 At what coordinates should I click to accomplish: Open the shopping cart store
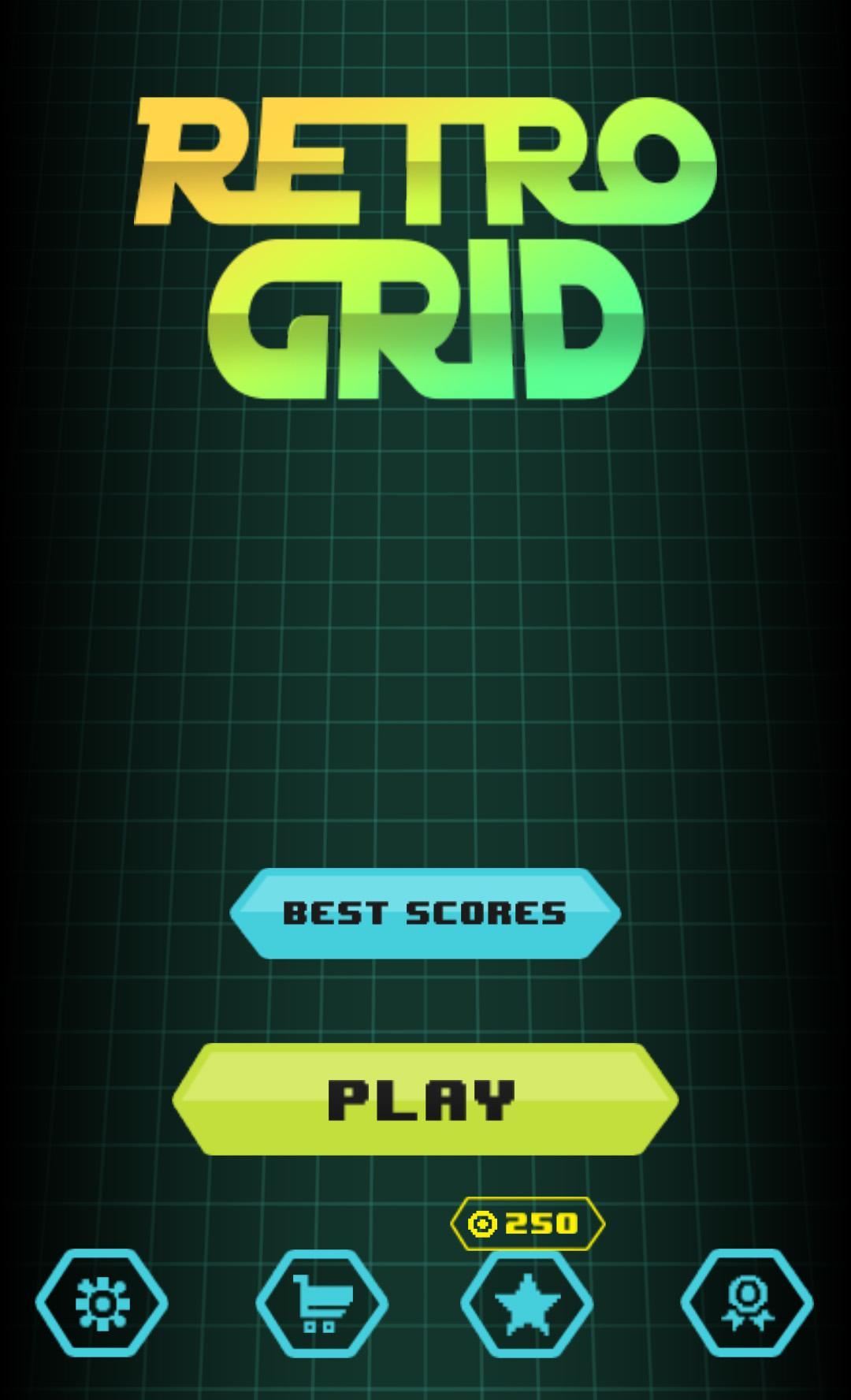pos(321,1303)
